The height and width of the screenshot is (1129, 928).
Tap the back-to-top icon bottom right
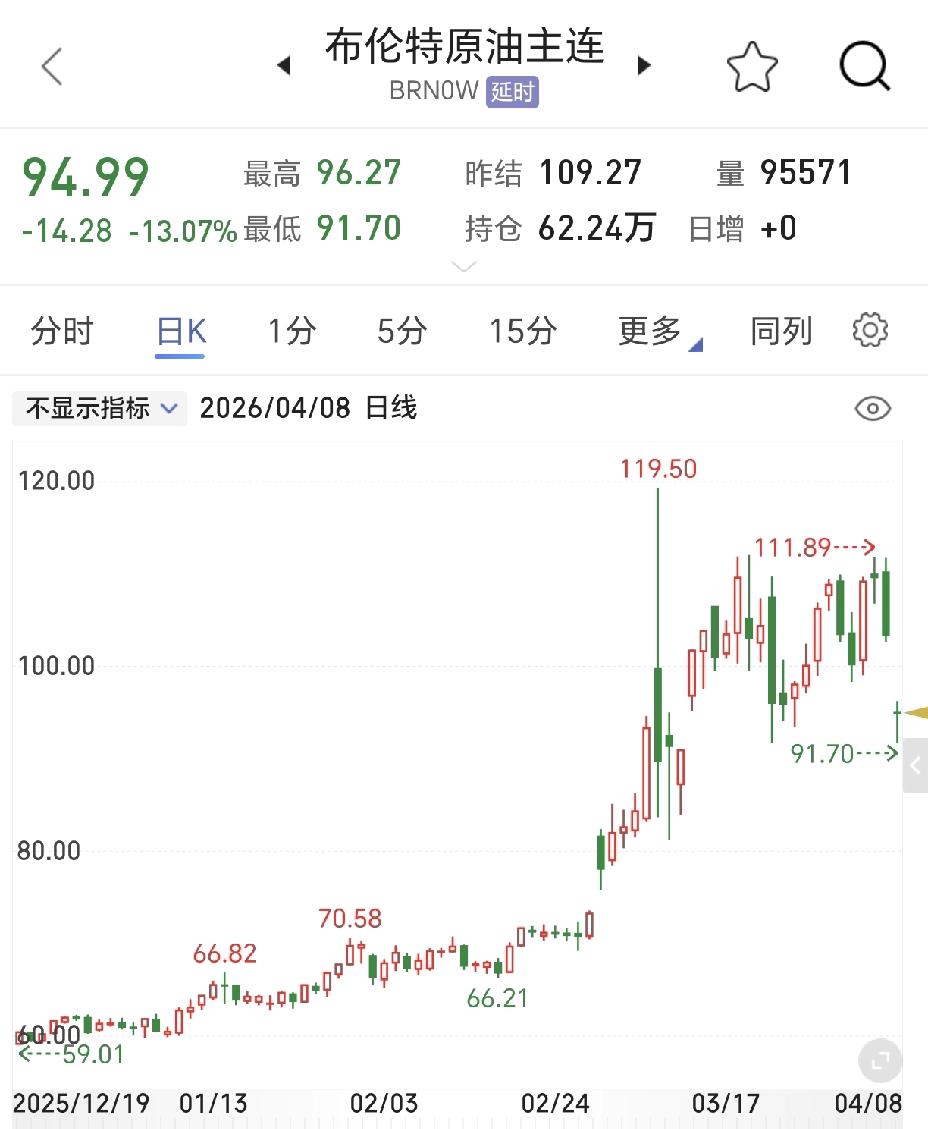pos(879,1061)
